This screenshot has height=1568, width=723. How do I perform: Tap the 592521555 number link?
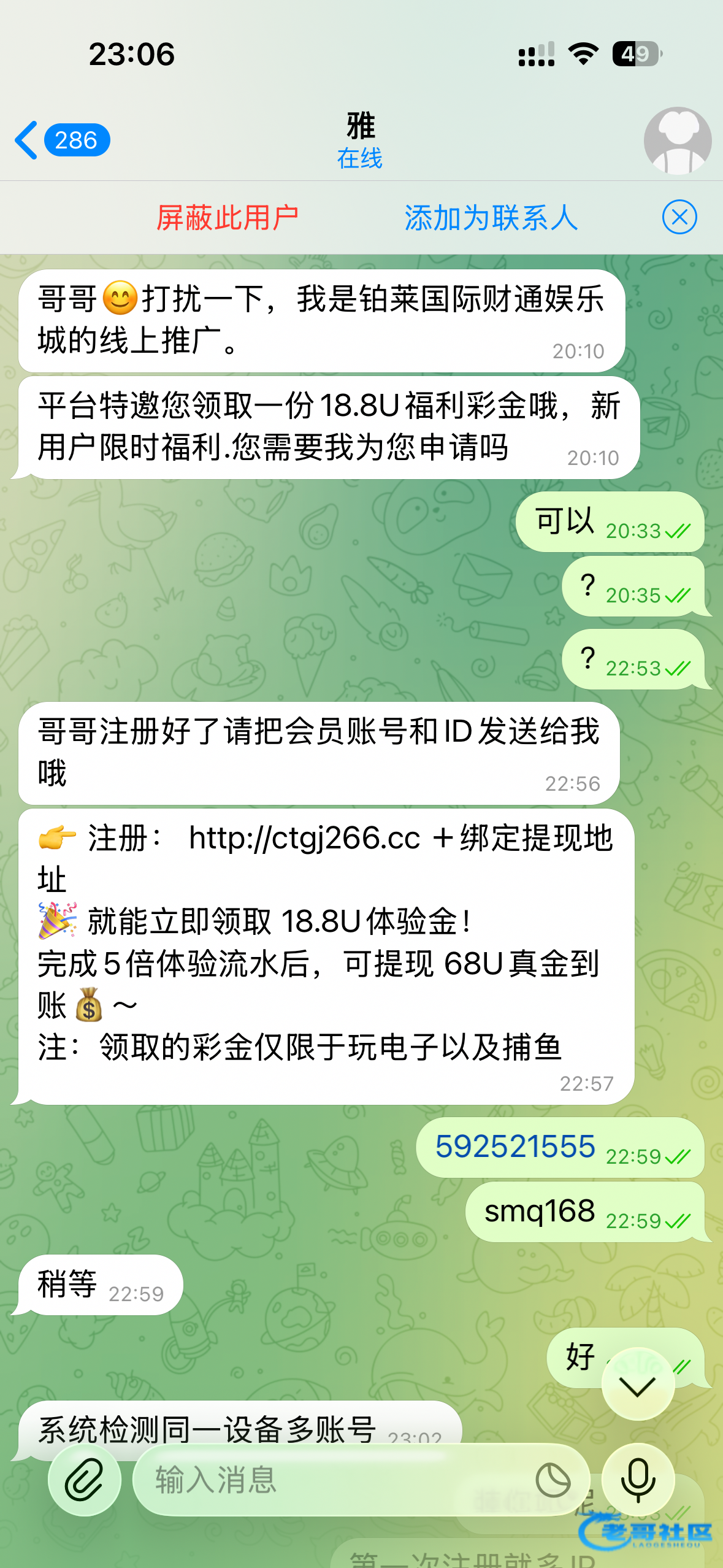coord(515,1147)
